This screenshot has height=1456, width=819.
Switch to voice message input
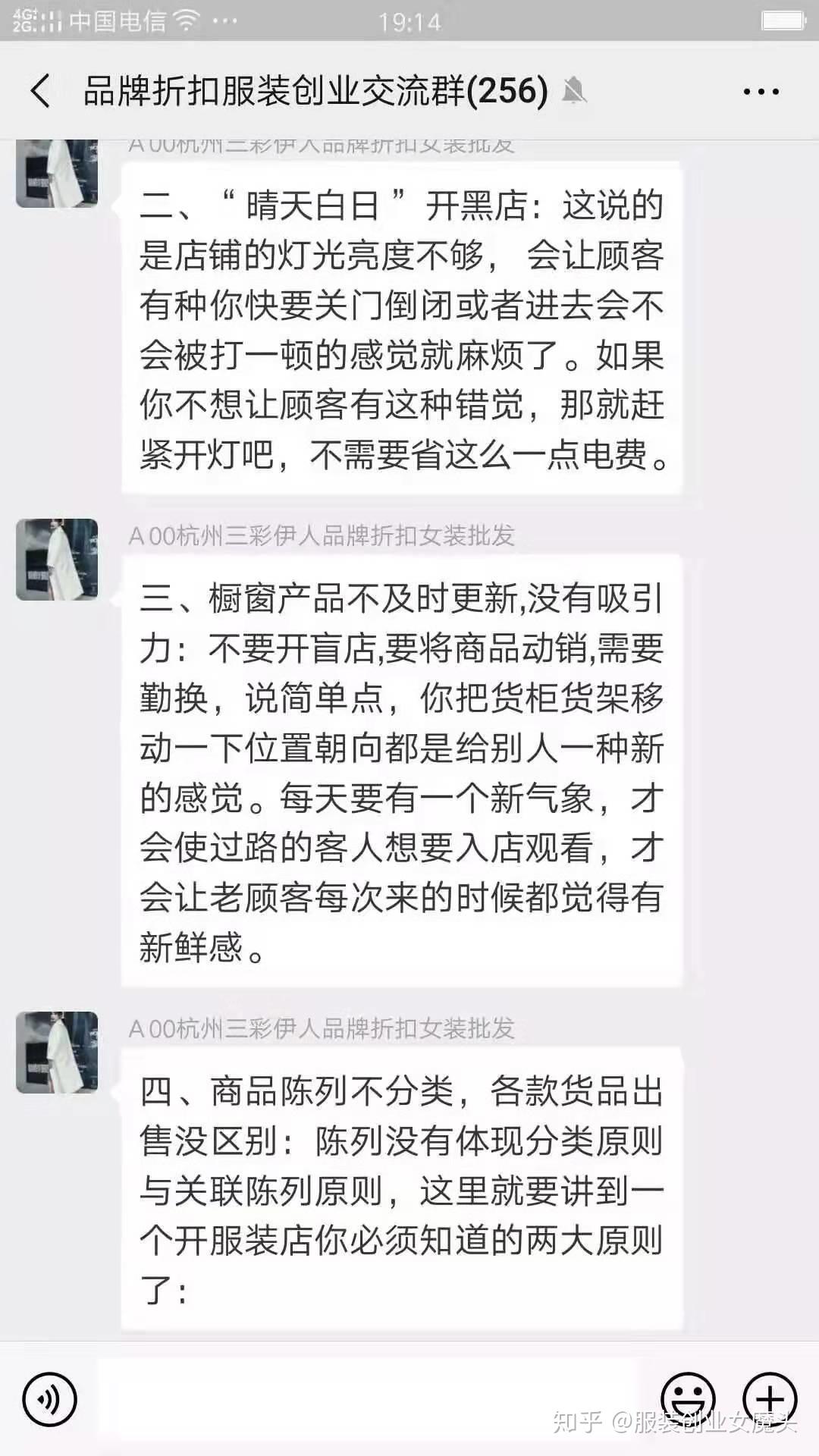point(50,1399)
